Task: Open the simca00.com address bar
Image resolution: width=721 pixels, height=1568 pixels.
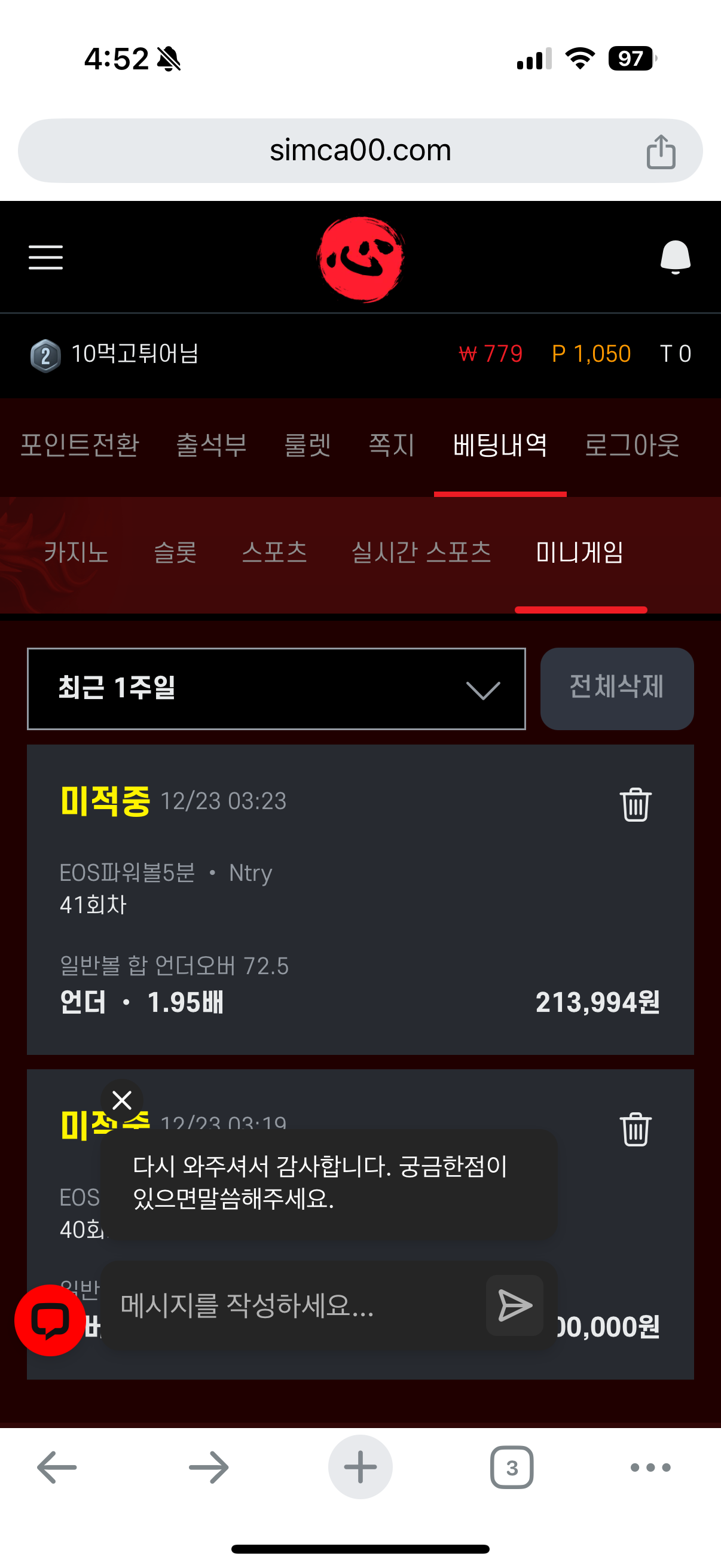Action: pyautogui.click(x=359, y=150)
